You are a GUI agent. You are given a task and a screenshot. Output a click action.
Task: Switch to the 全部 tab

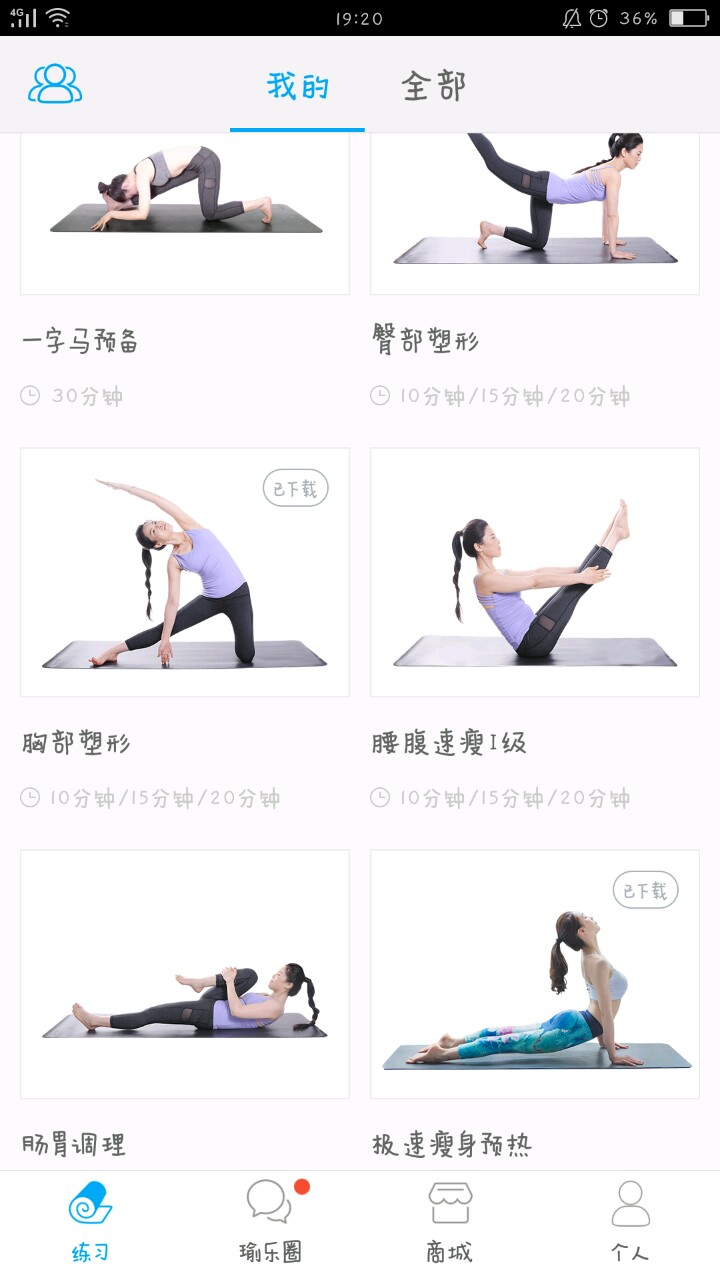(x=434, y=86)
